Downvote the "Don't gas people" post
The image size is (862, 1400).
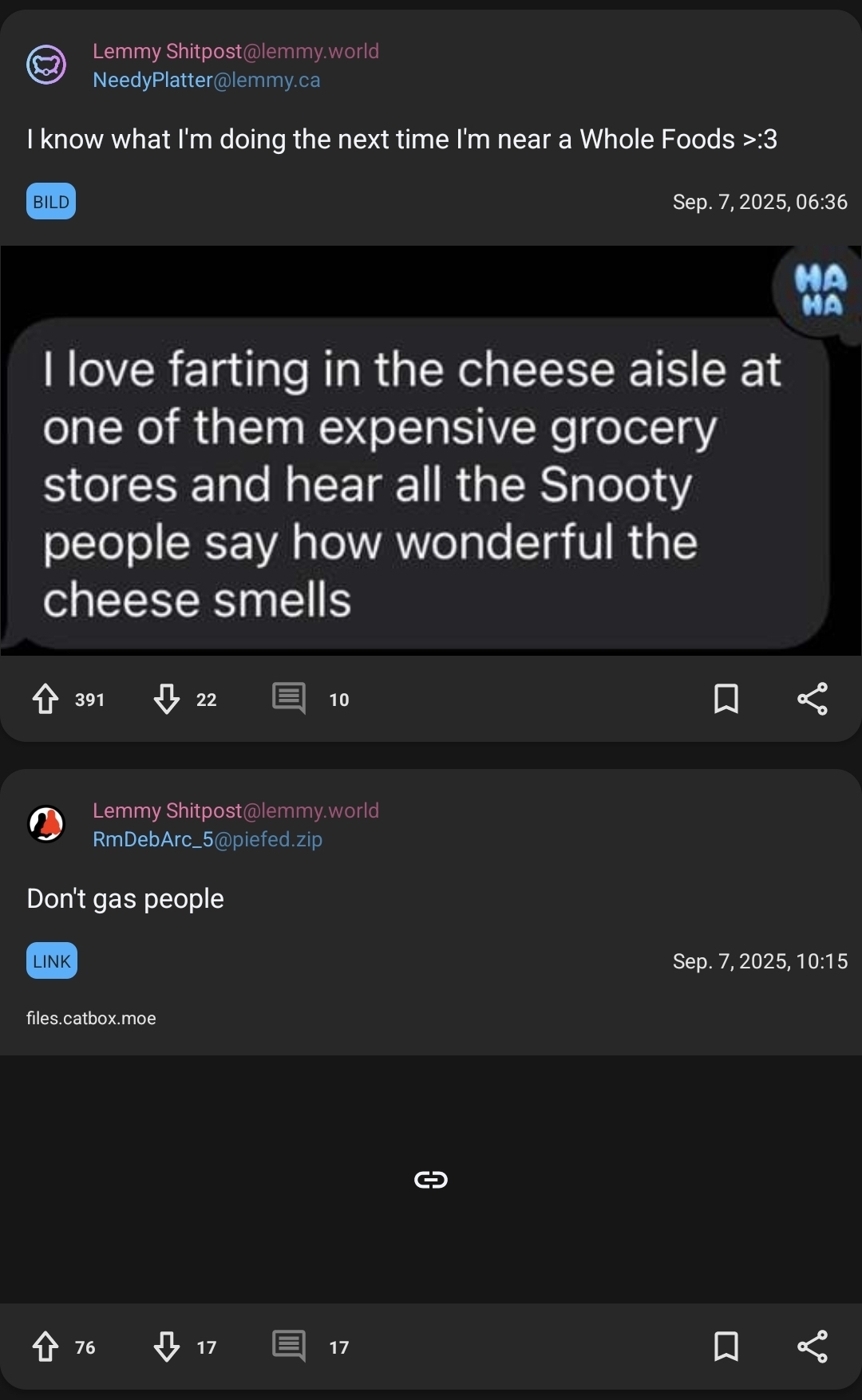(167, 1347)
